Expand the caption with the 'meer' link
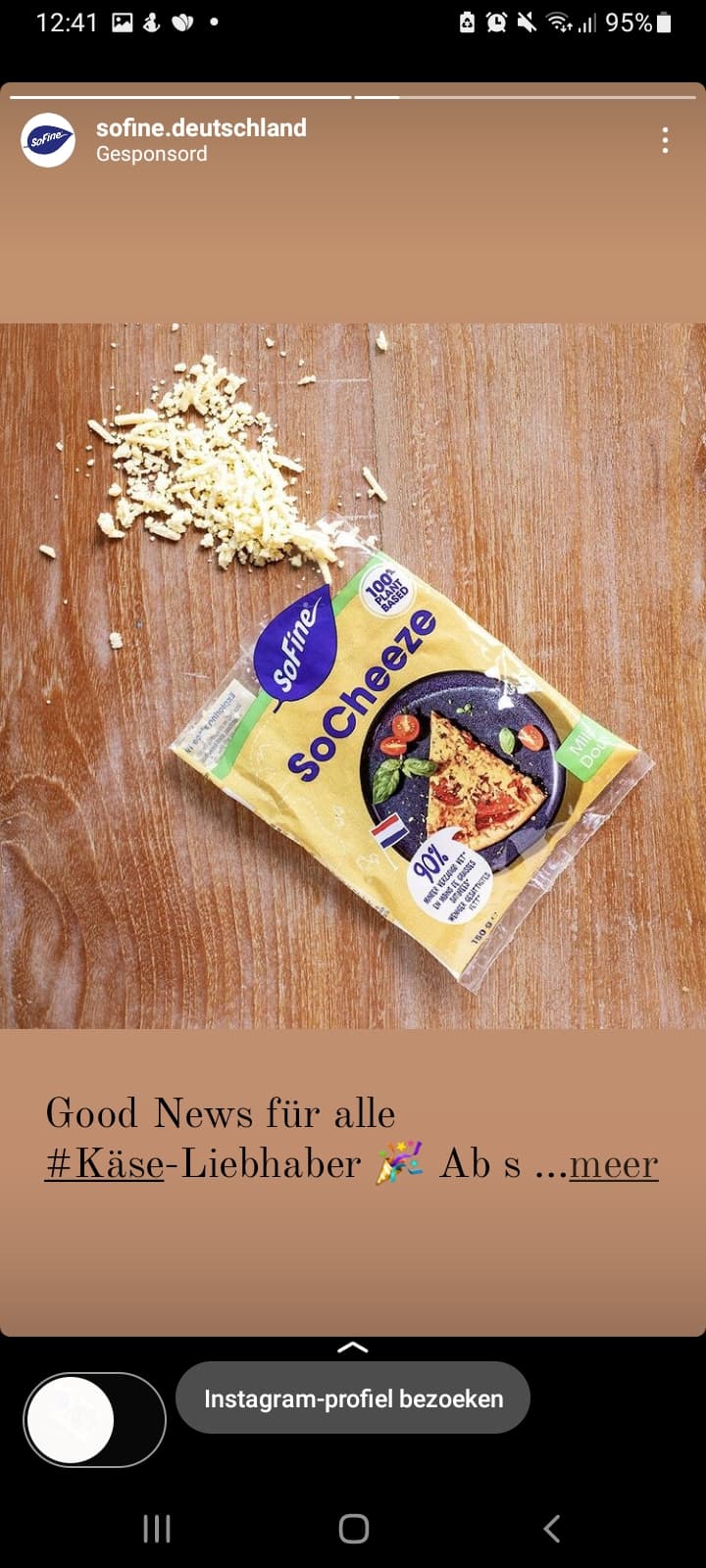706x1568 pixels. [x=613, y=1164]
